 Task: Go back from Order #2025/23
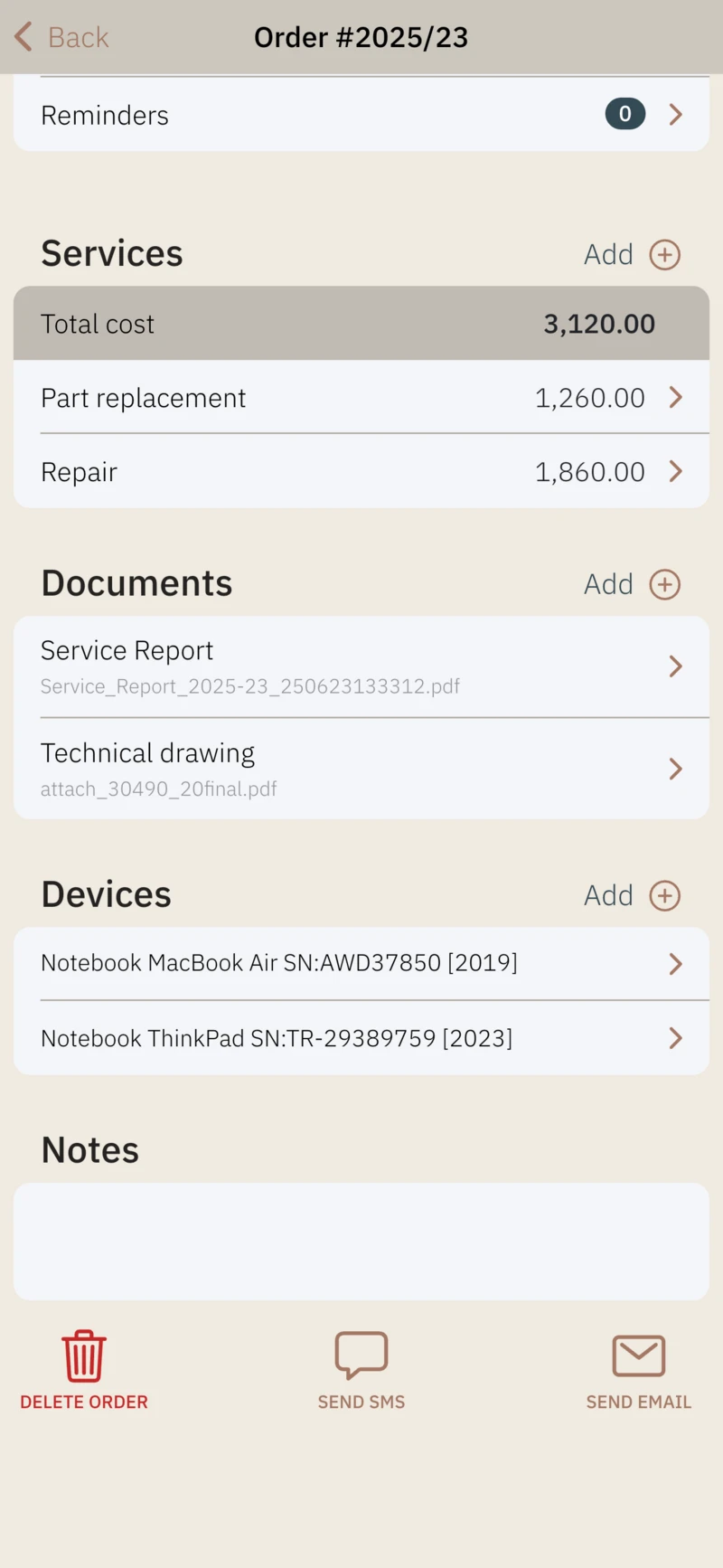[61, 37]
